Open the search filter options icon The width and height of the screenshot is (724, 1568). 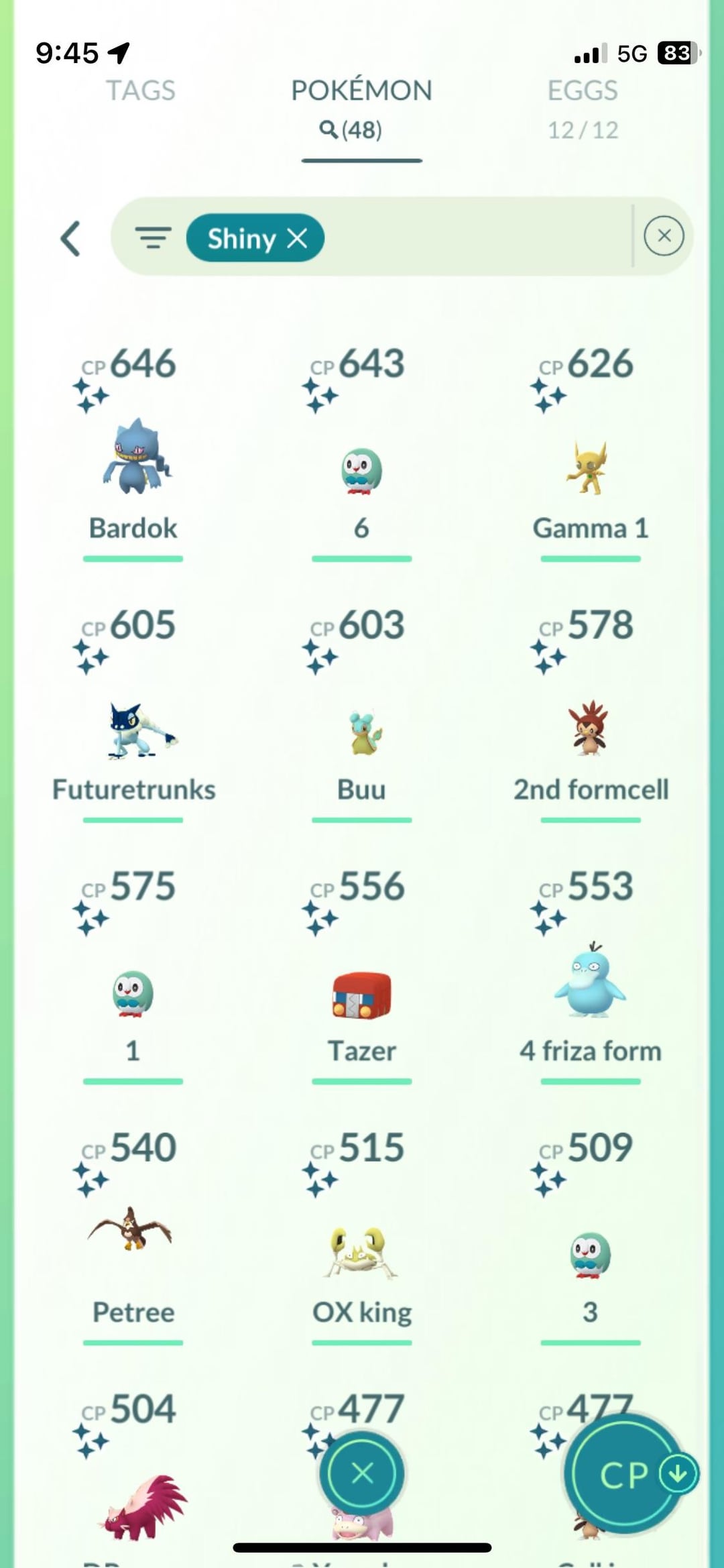point(153,237)
